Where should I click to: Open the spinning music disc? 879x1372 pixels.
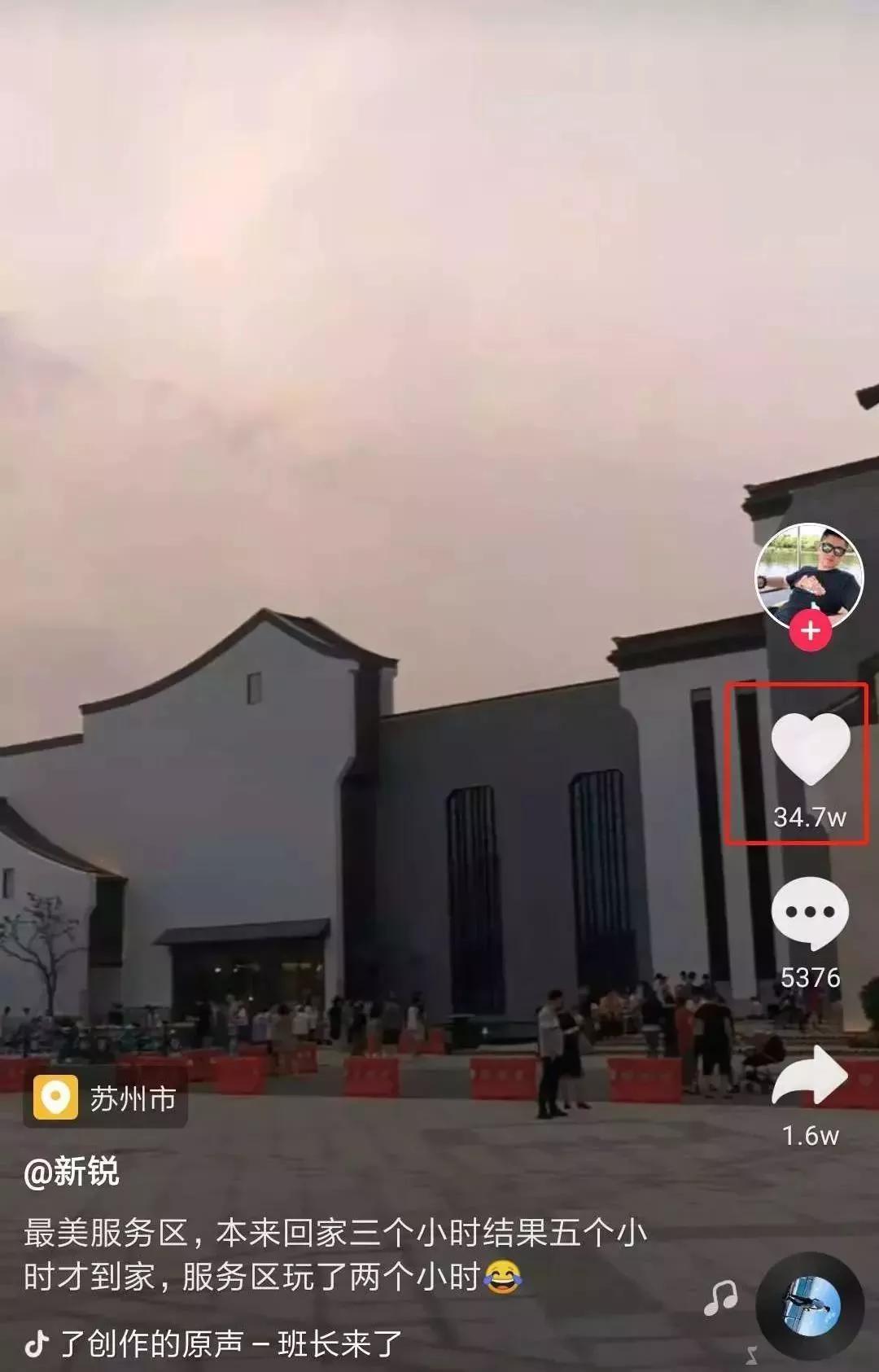tap(810, 1306)
